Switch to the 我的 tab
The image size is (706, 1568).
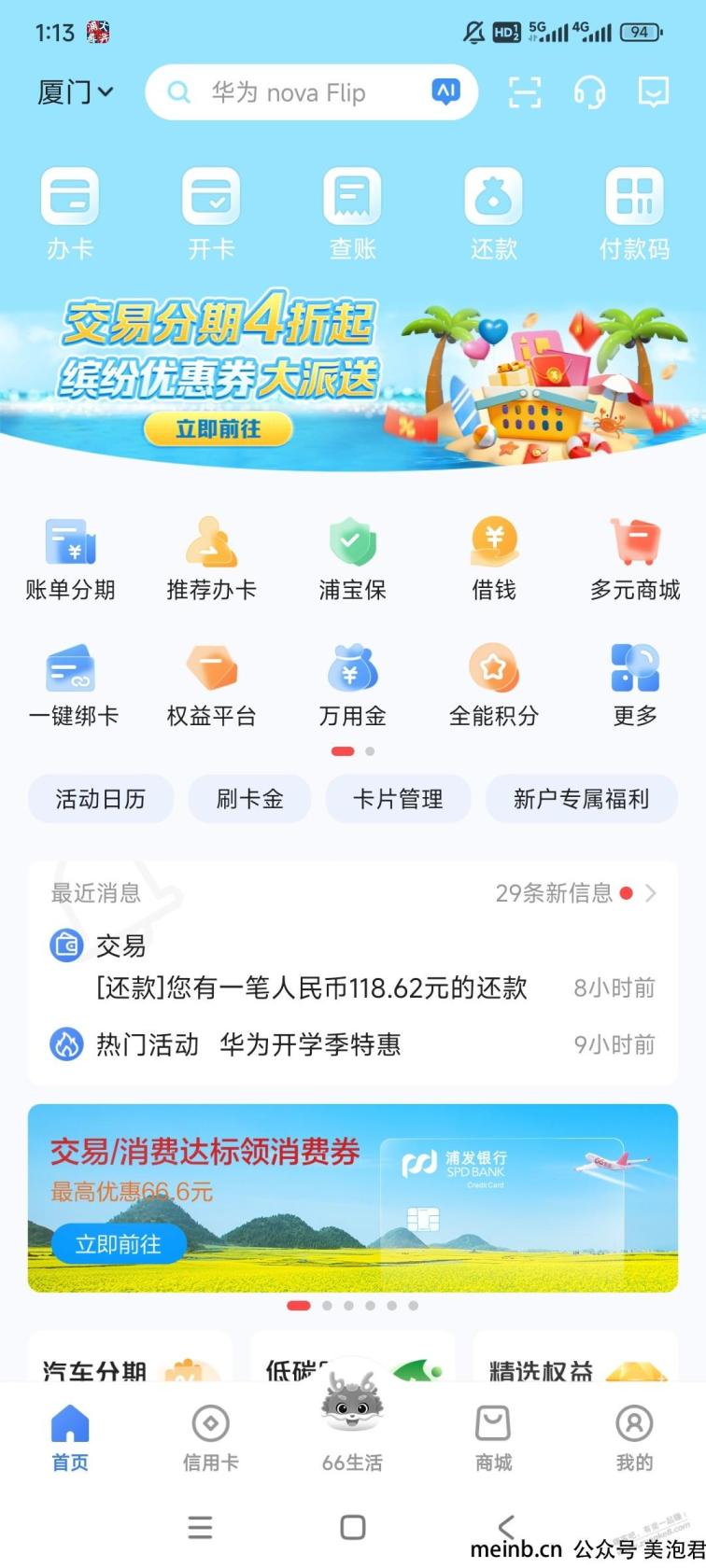click(x=634, y=1439)
